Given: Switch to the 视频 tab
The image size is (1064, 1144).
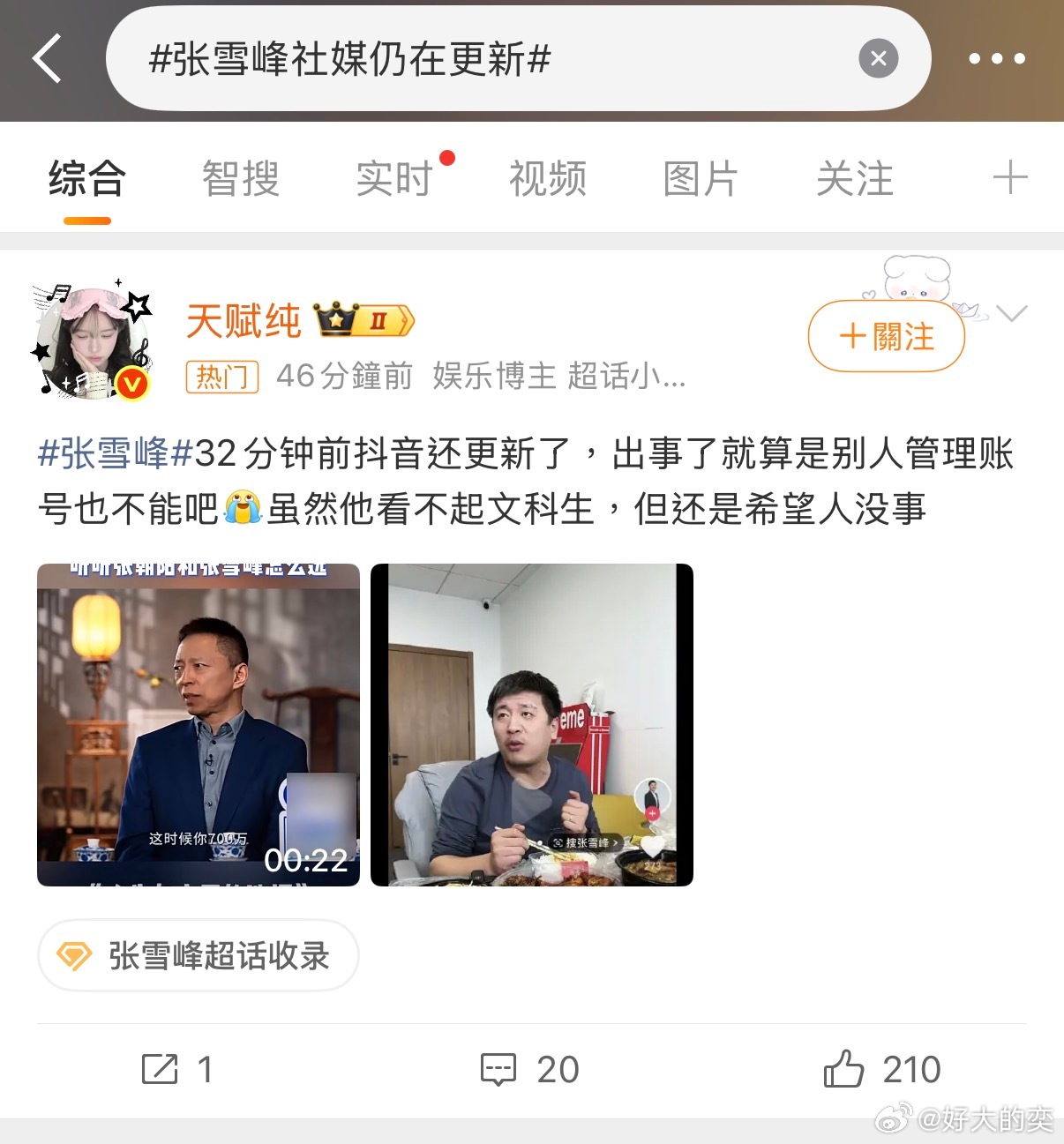Looking at the screenshot, I should pos(547,177).
